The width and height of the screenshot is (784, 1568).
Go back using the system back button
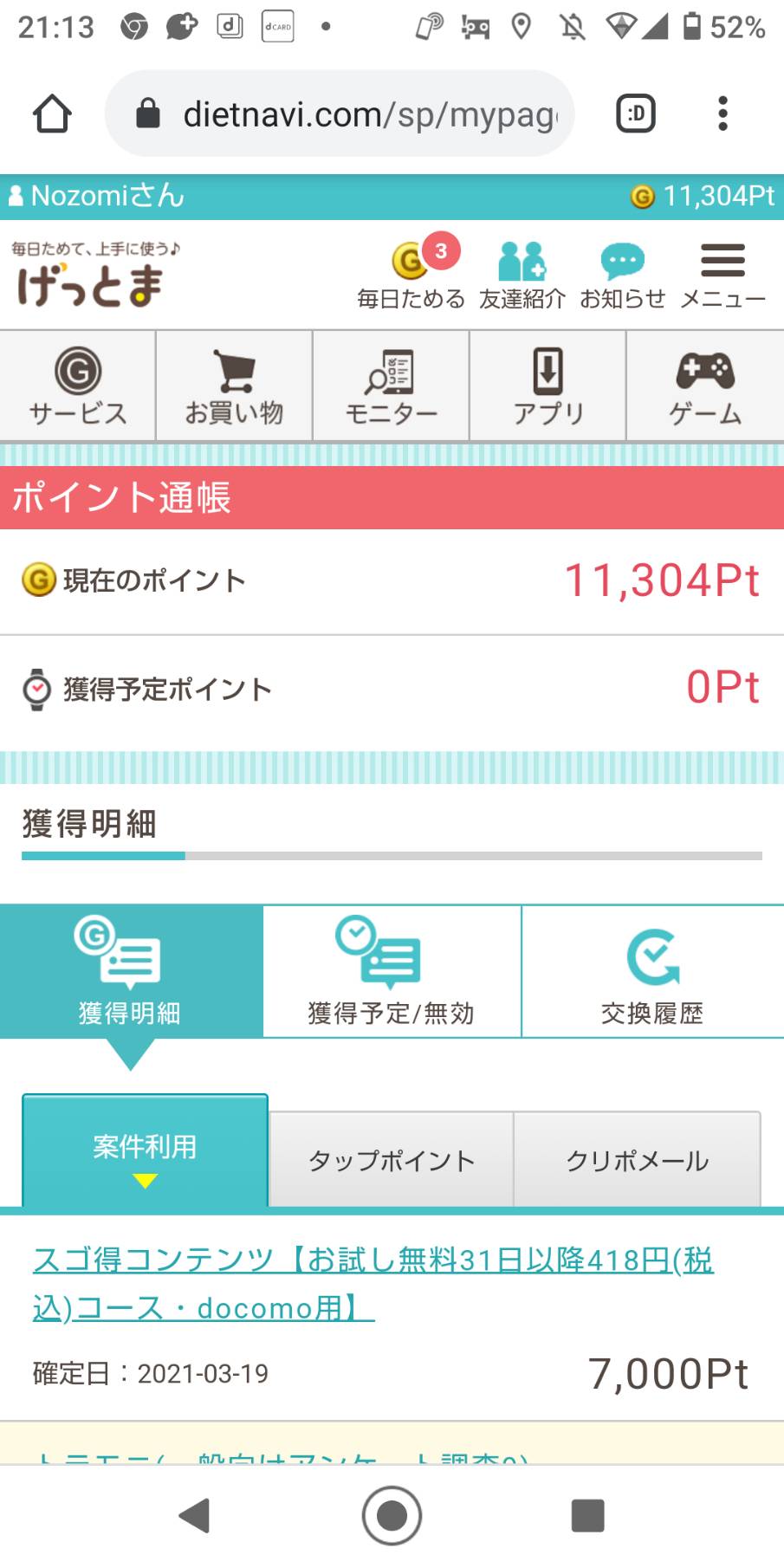(194, 1515)
